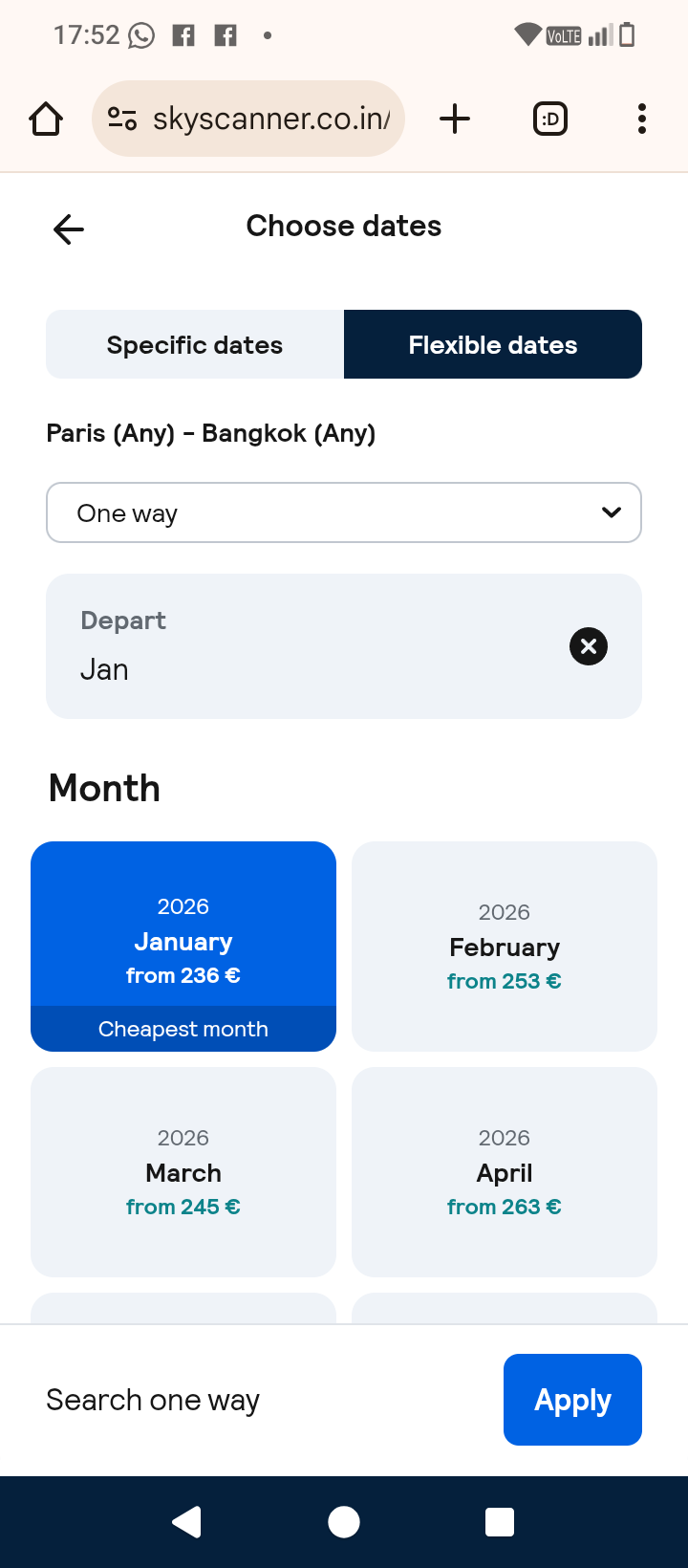Viewport: 688px width, 1568px height.
Task: Go back from Choose dates
Action: [69, 229]
